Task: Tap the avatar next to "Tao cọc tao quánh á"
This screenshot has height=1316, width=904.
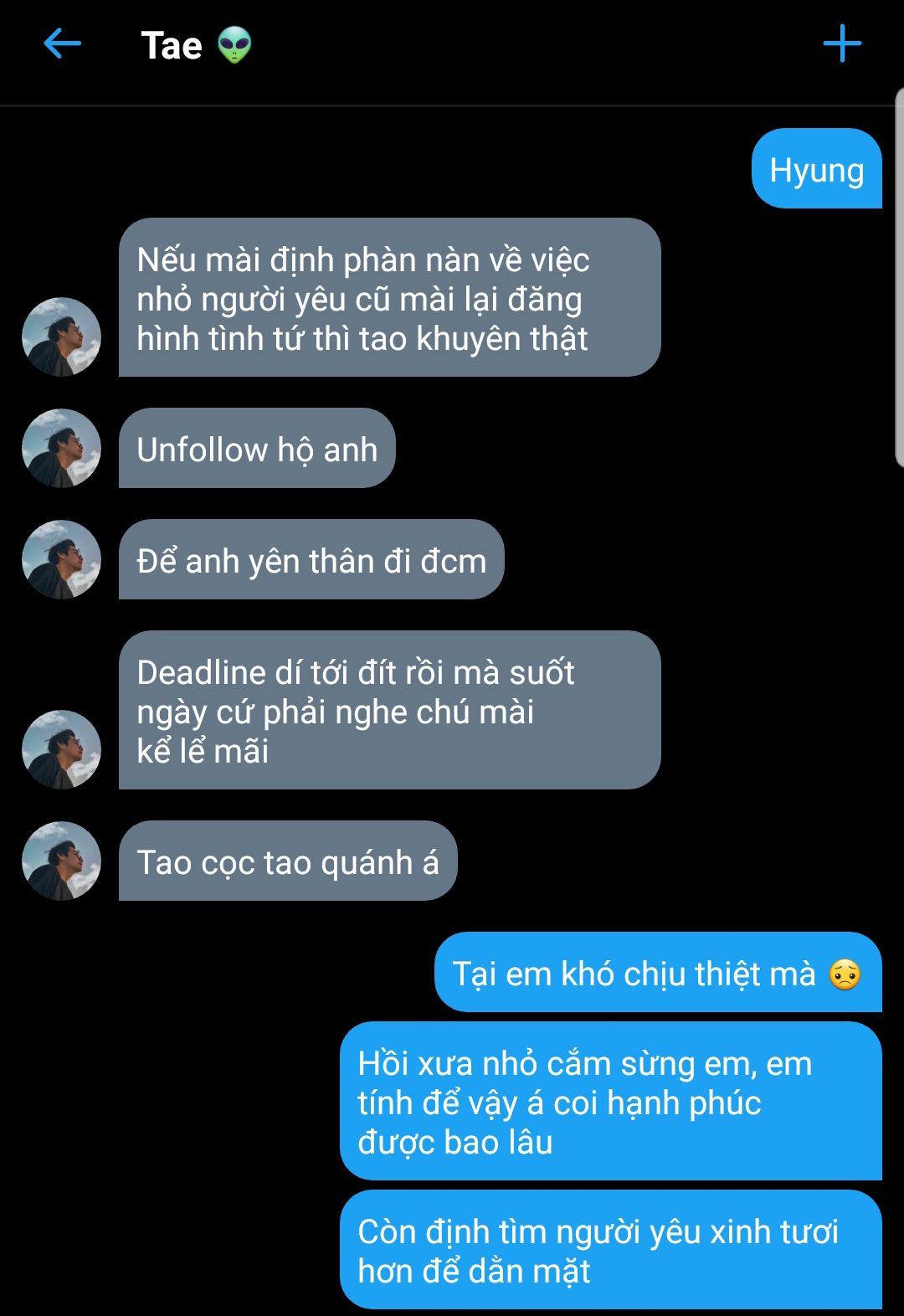Action: [61, 861]
